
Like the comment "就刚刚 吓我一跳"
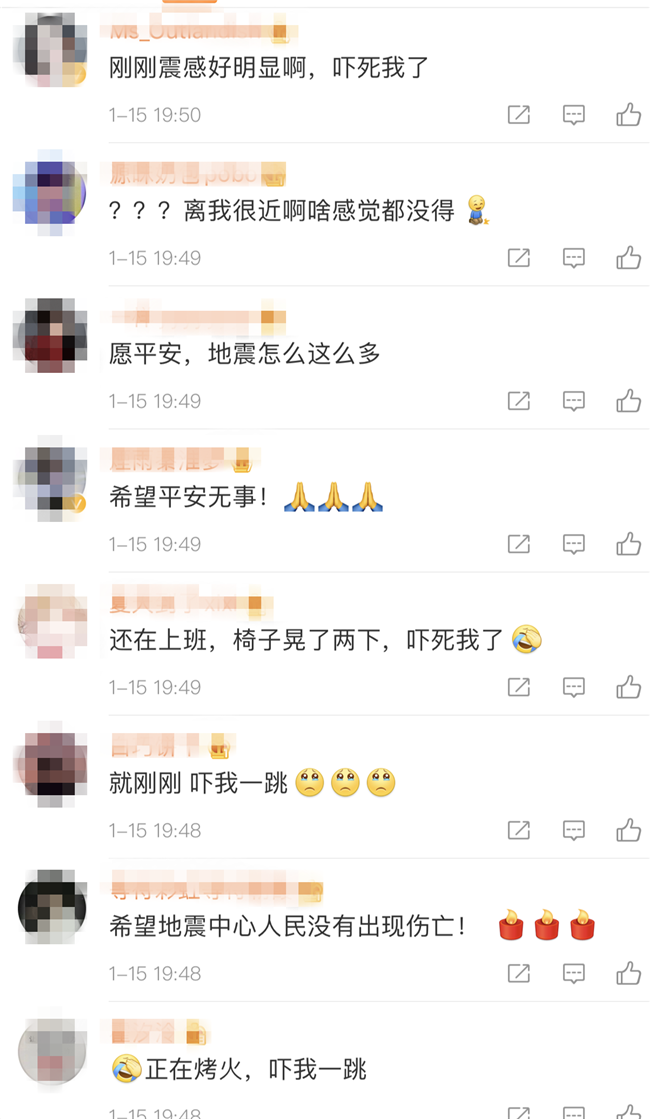pos(628,830)
